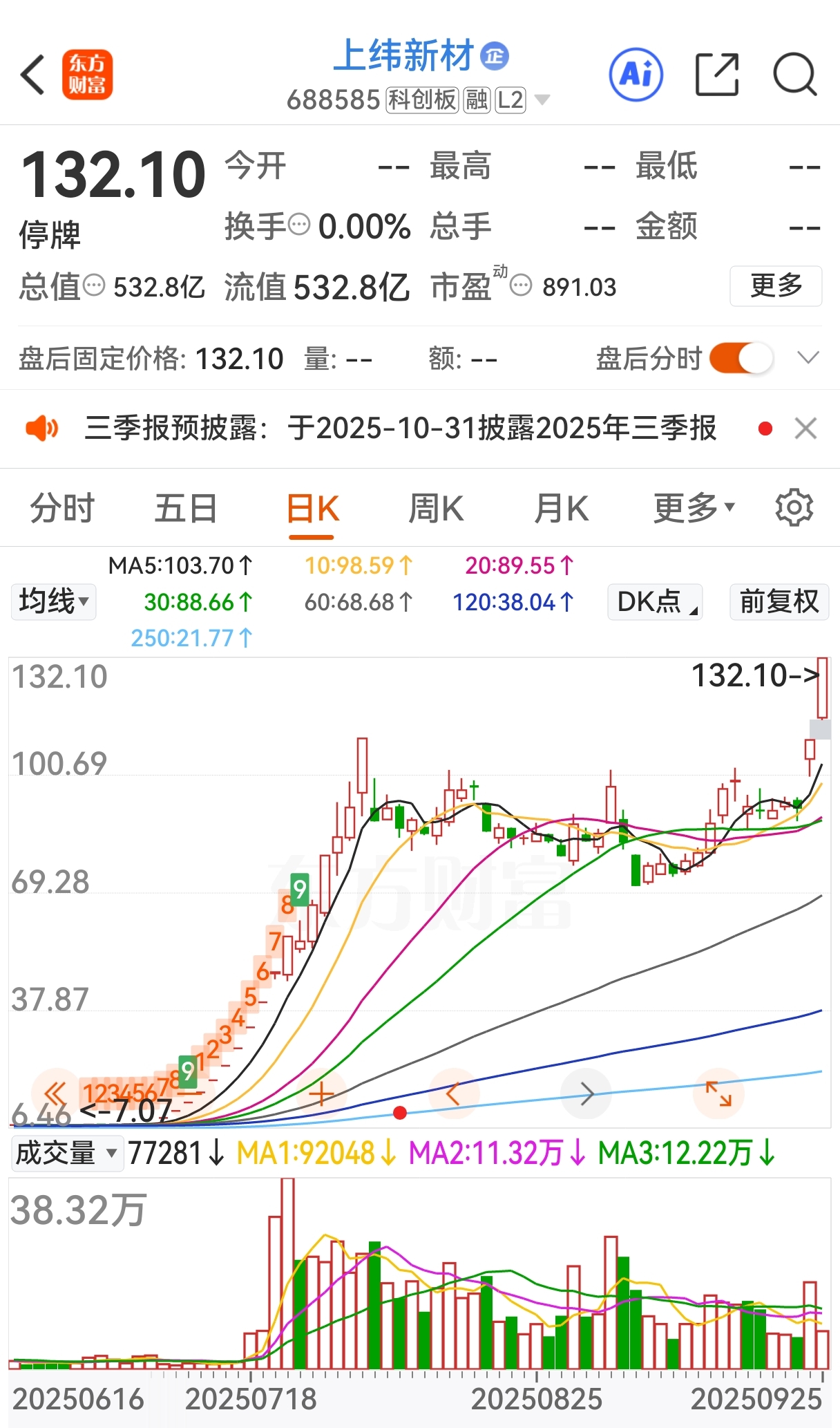Open the 均线 indicator dropdown
The width and height of the screenshot is (840, 1428).
54,601
